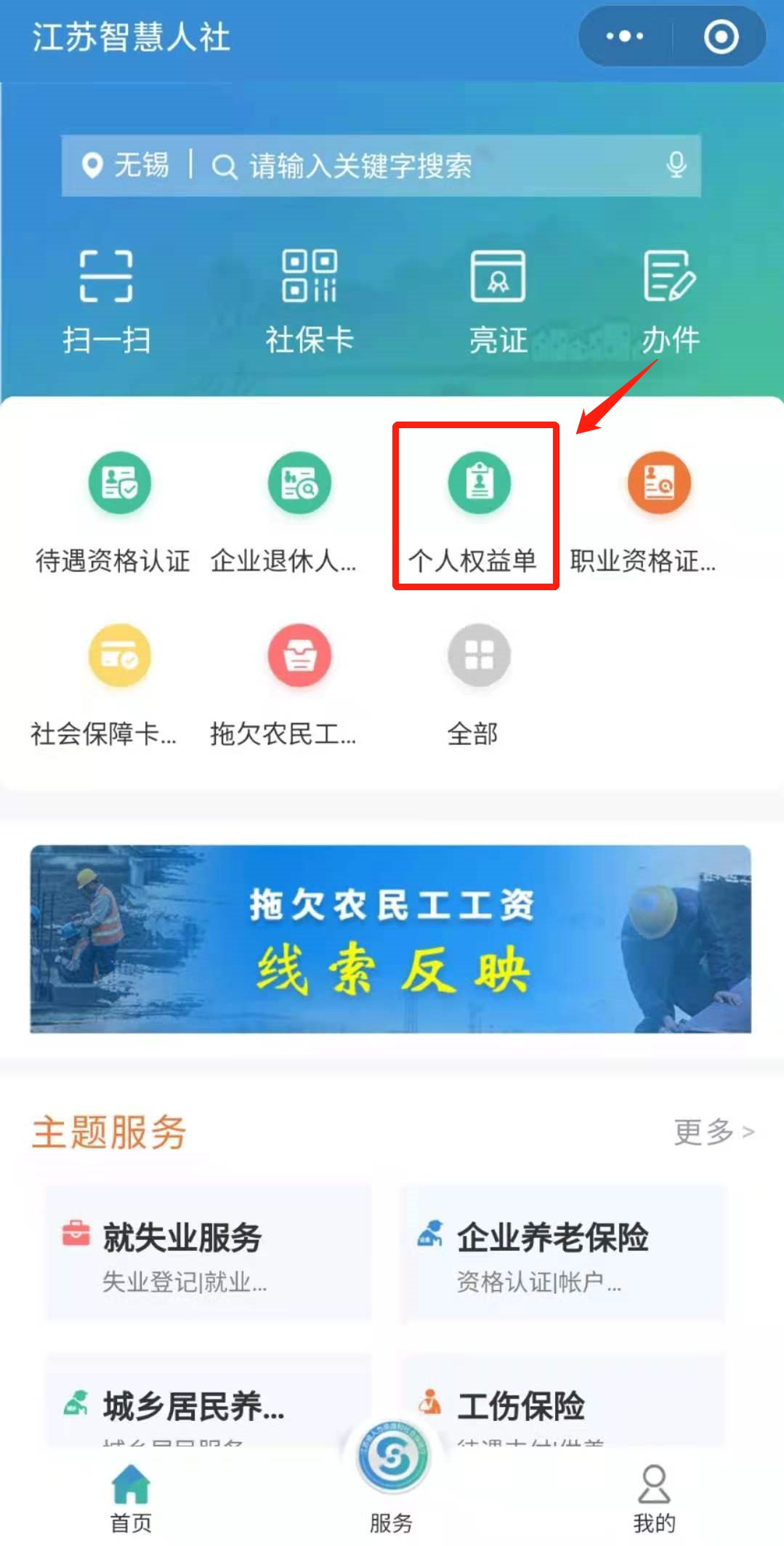View 更多 theme services
Screen dimensions: 784x1546
[x=714, y=1131]
